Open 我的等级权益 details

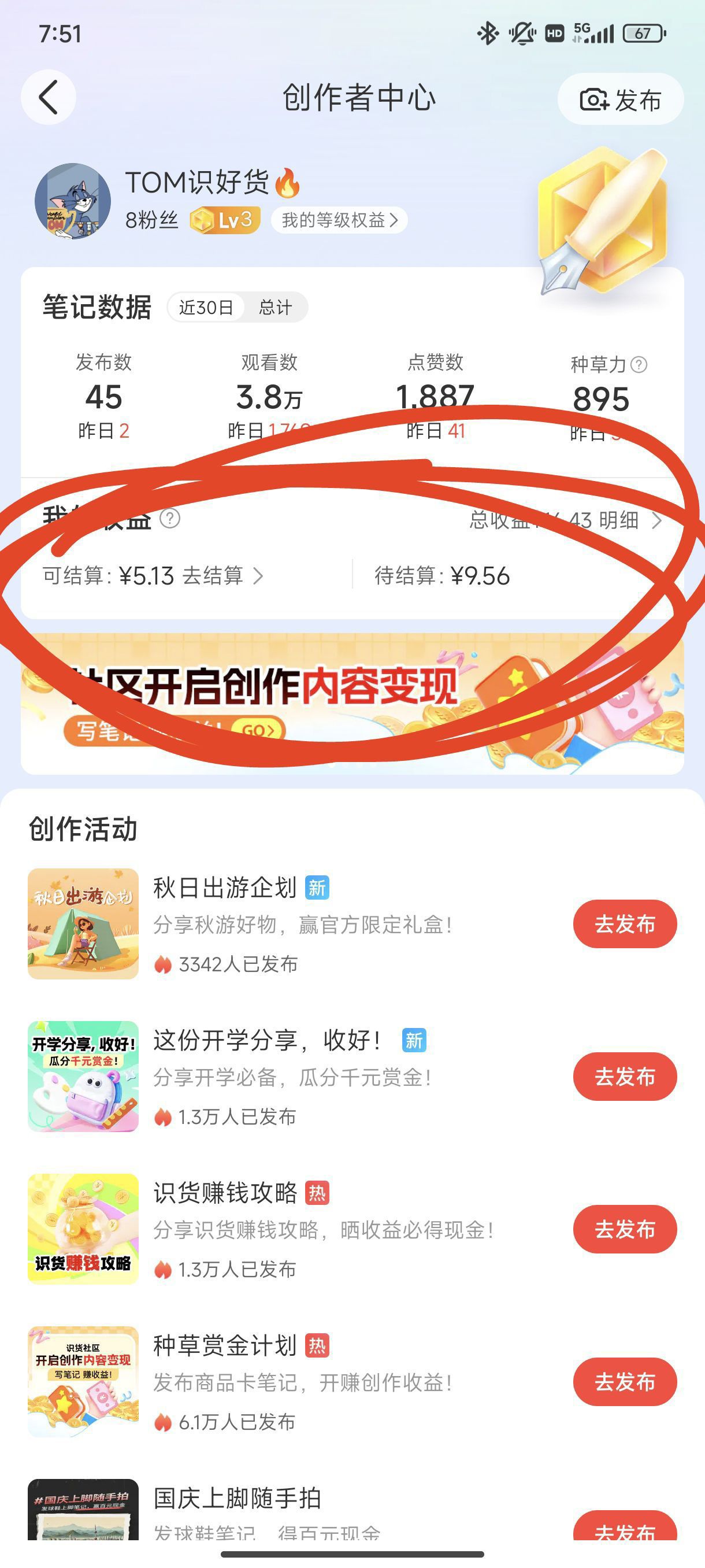pos(339,220)
